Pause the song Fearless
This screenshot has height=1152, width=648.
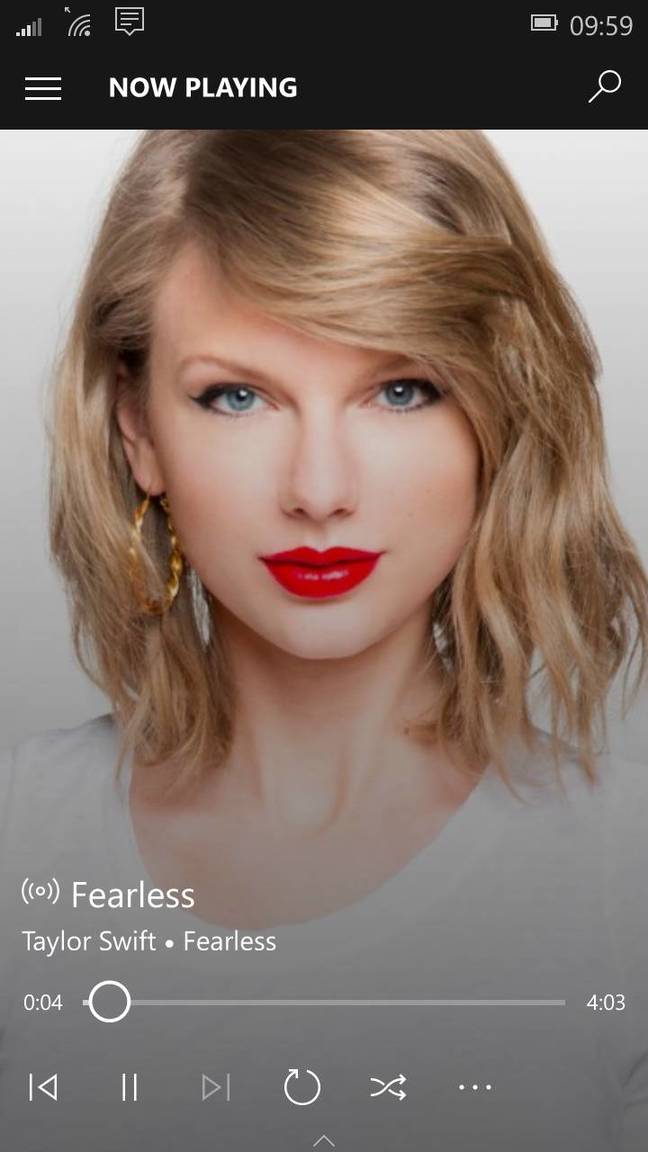coord(129,1087)
